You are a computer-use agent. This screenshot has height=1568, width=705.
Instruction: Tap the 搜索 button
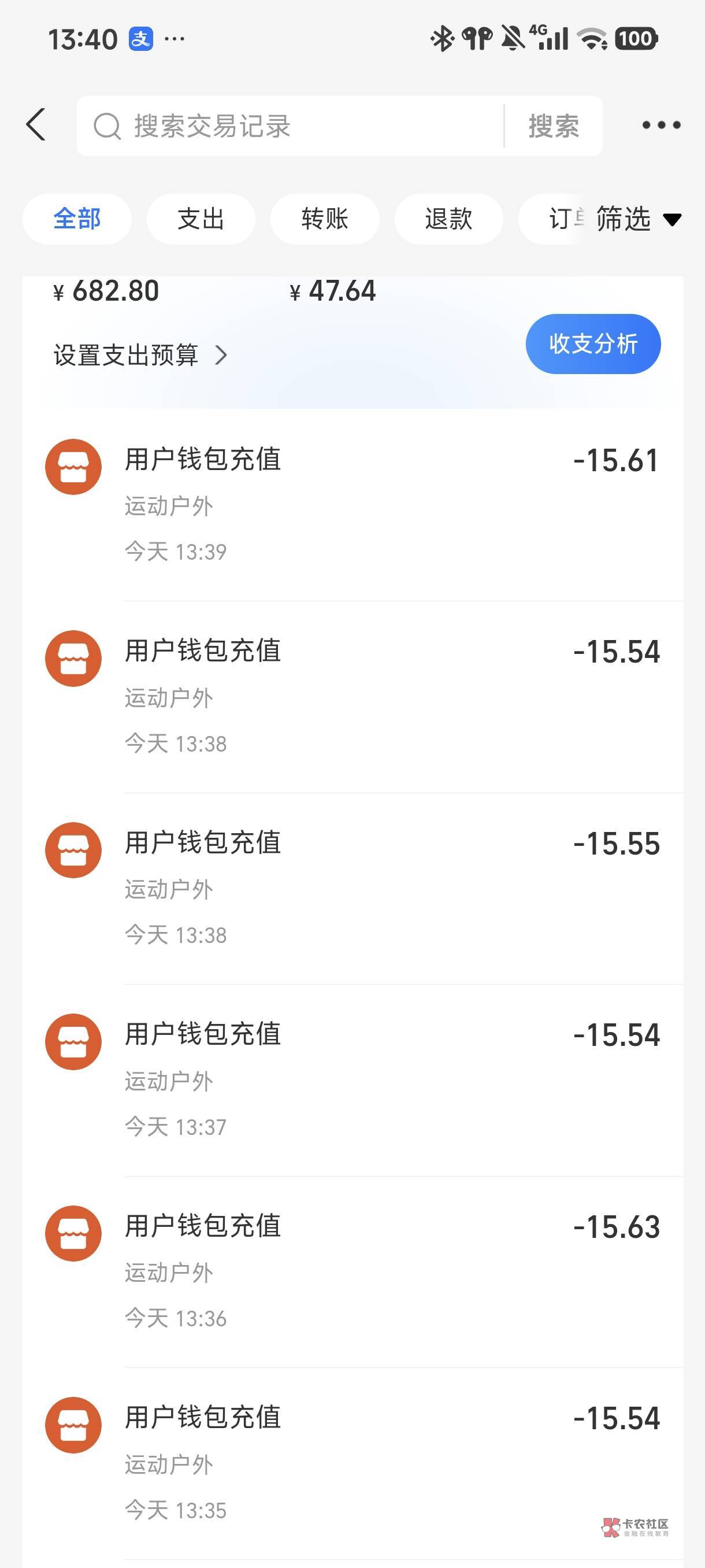[553, 126]
